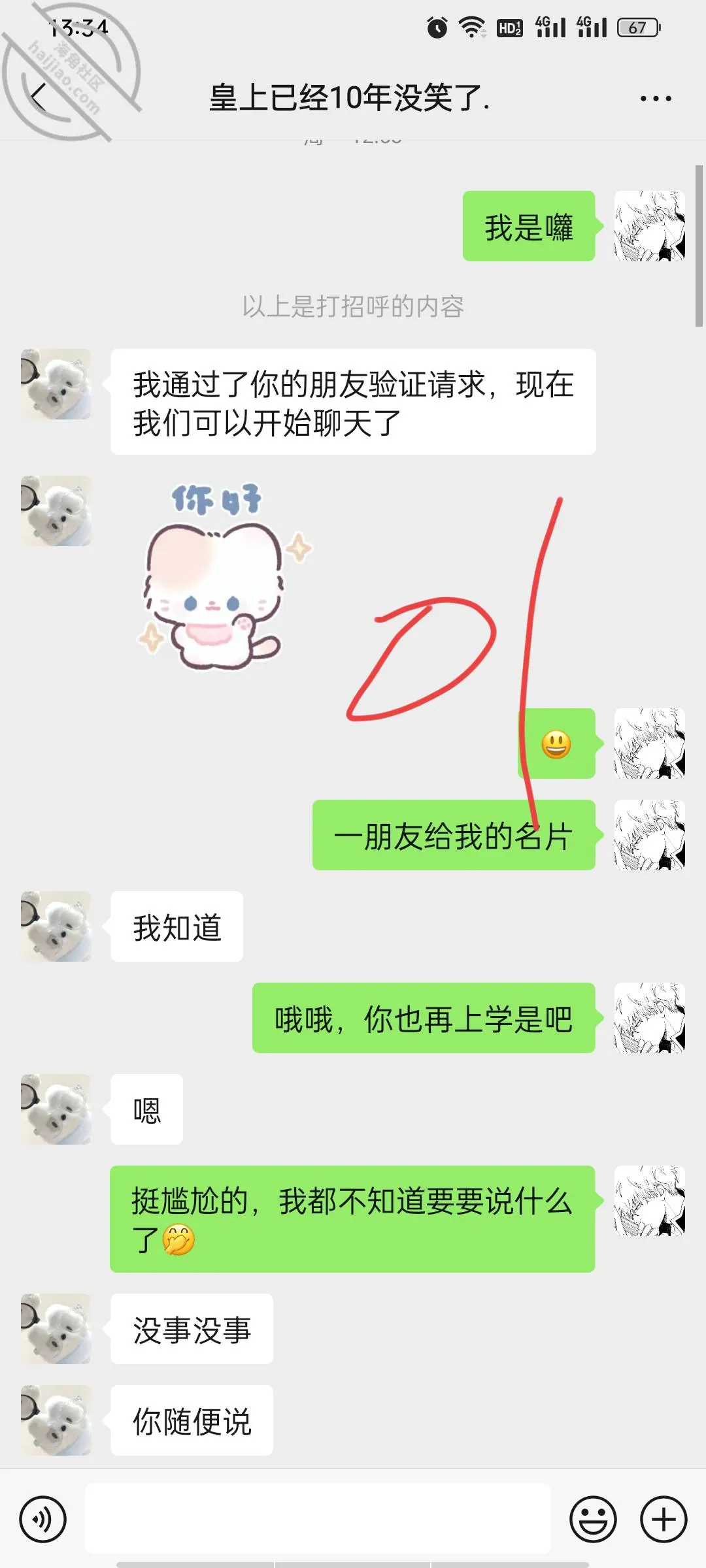Image resolution: width=706 pixels, height=1568 pixels.
Task: Go back to the chat list
Action: (39, 98)
